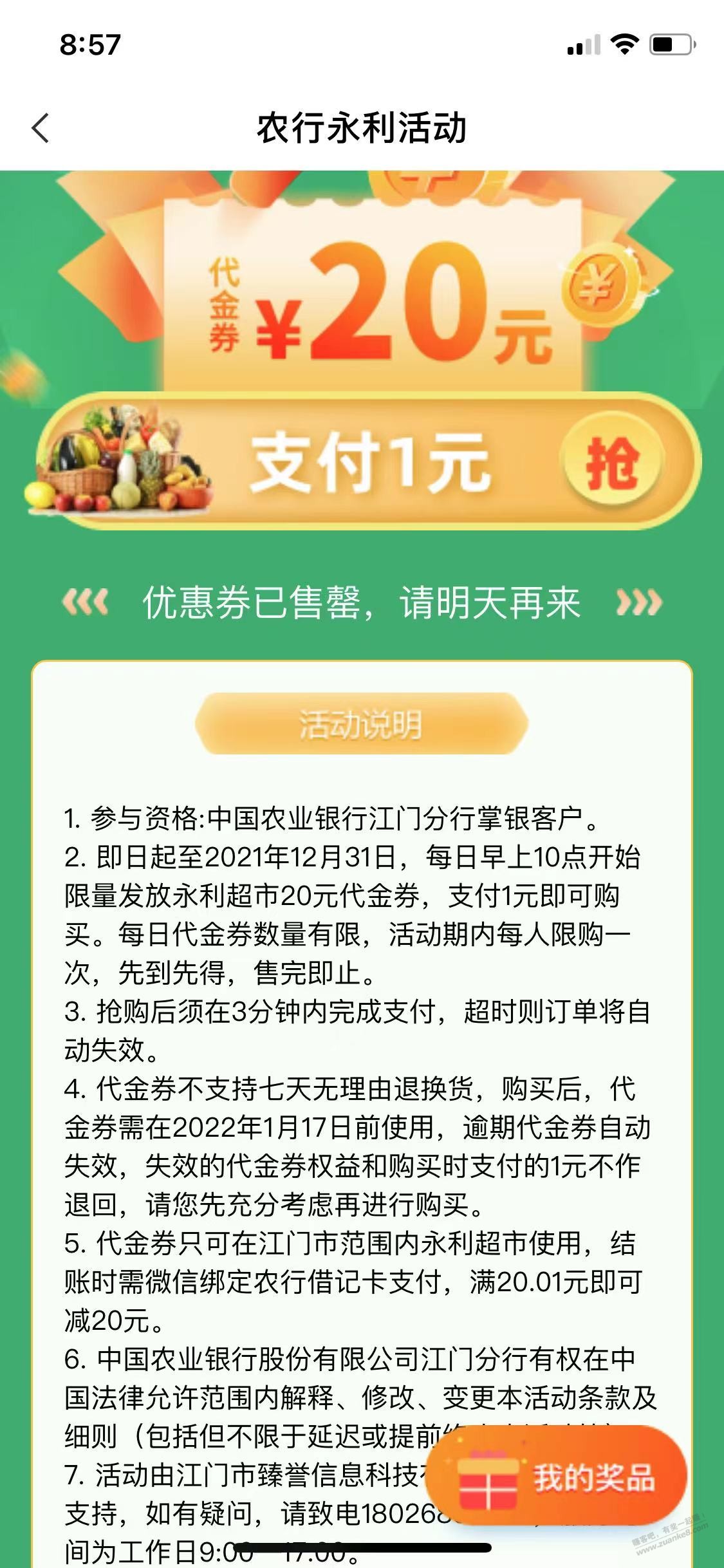Tap the 抢 button to grab coupon
The height and width of the screenshot is (1568, 724).
pos(611,463)
